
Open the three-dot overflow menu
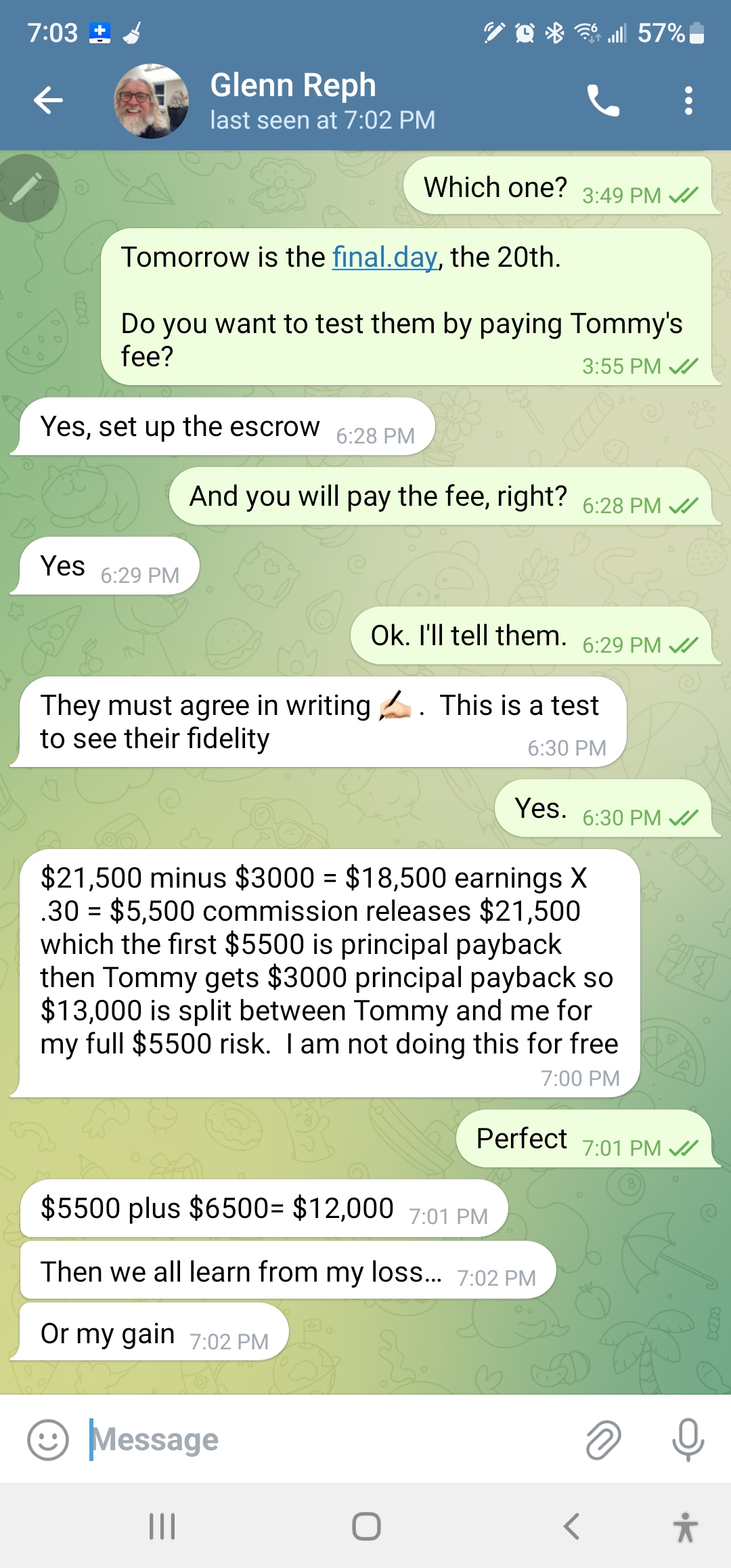[688, 101]
